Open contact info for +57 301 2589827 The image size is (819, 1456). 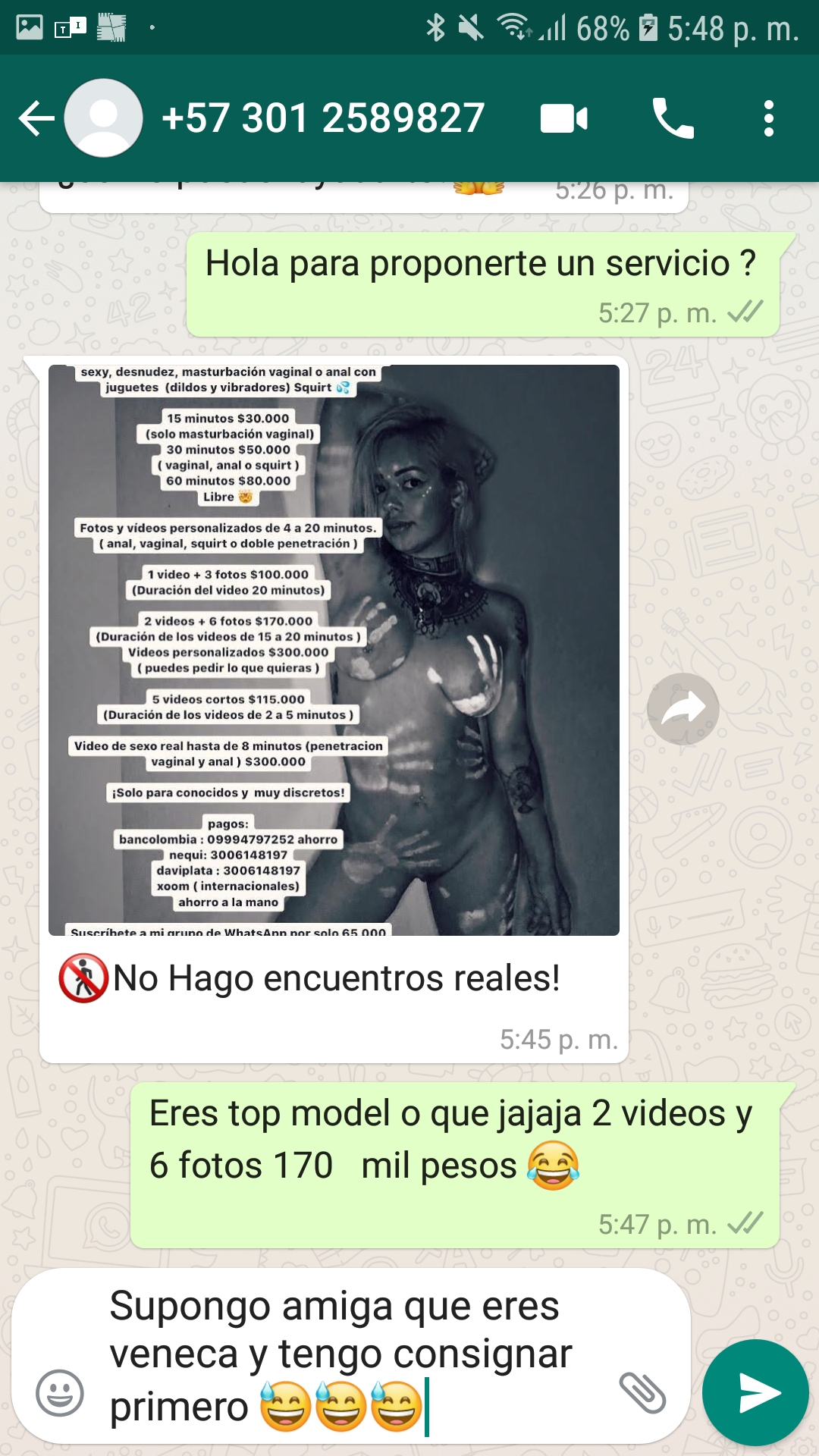322,118
